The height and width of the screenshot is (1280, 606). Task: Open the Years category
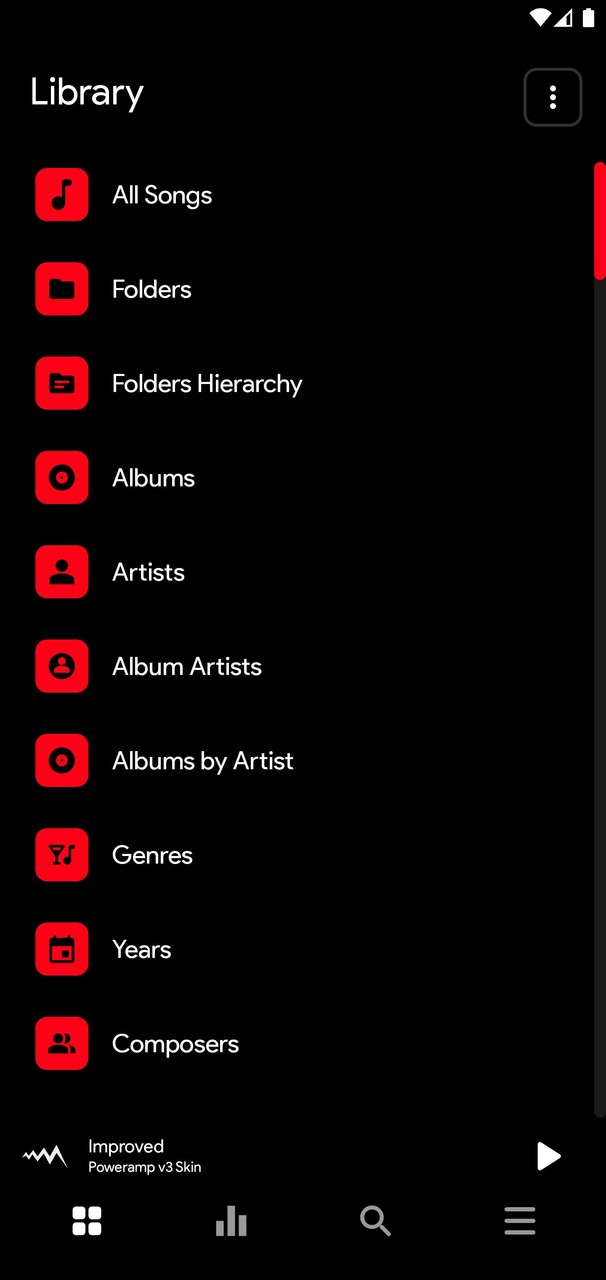pos(141,950)
